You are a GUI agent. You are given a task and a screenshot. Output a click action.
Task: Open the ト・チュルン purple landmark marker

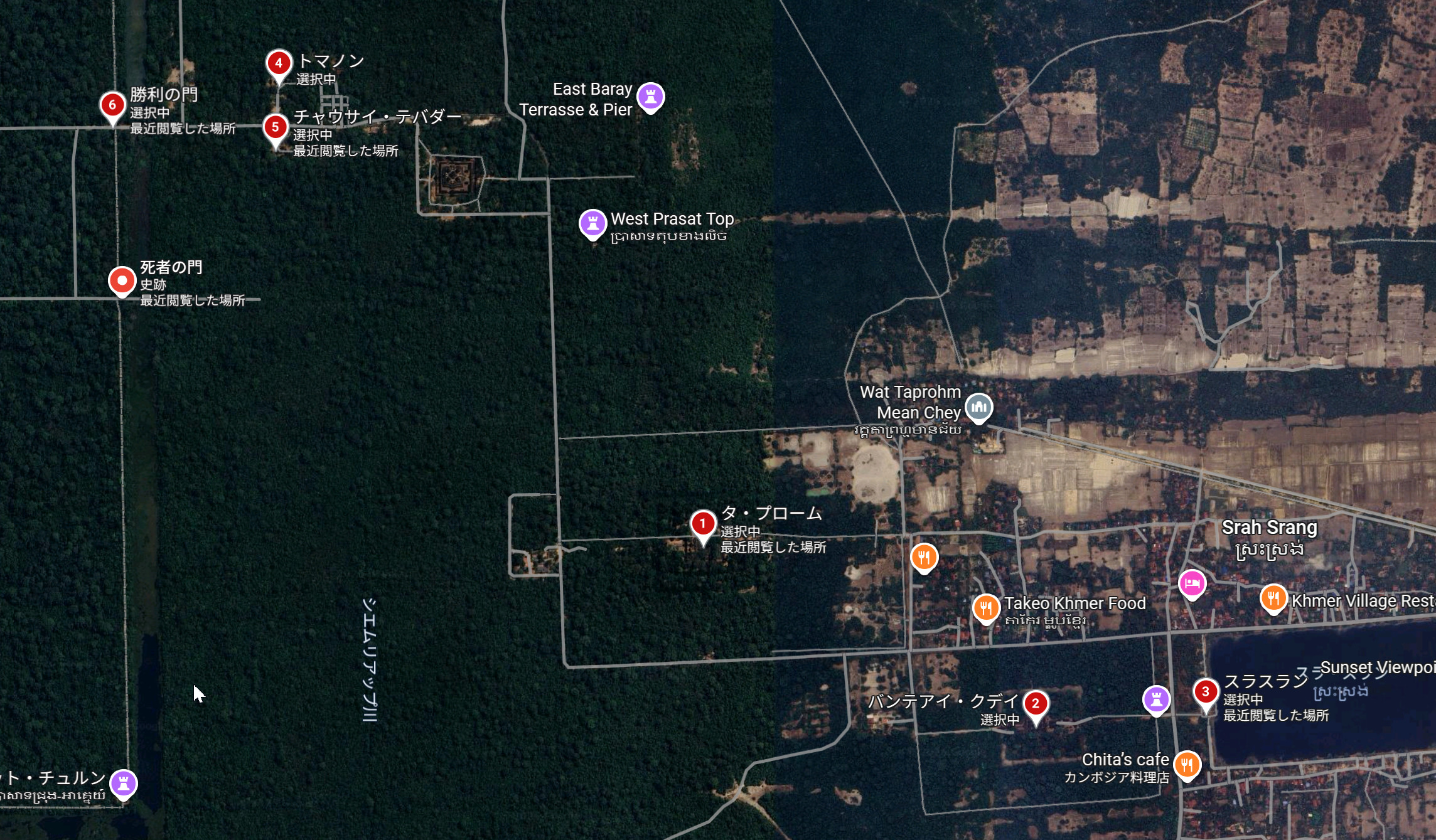(124, 784)
